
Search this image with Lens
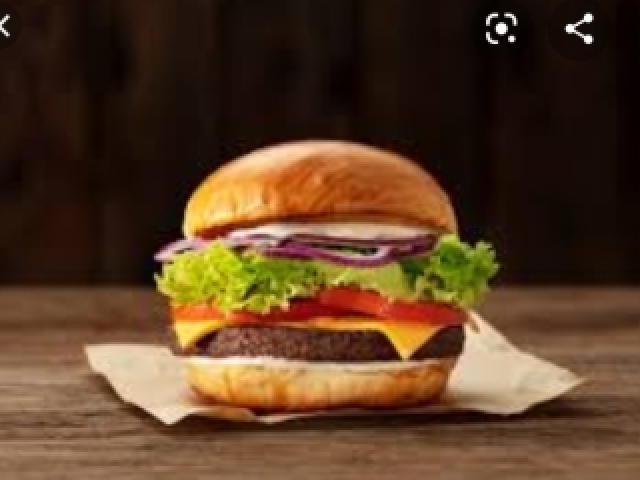coord(501,28)
